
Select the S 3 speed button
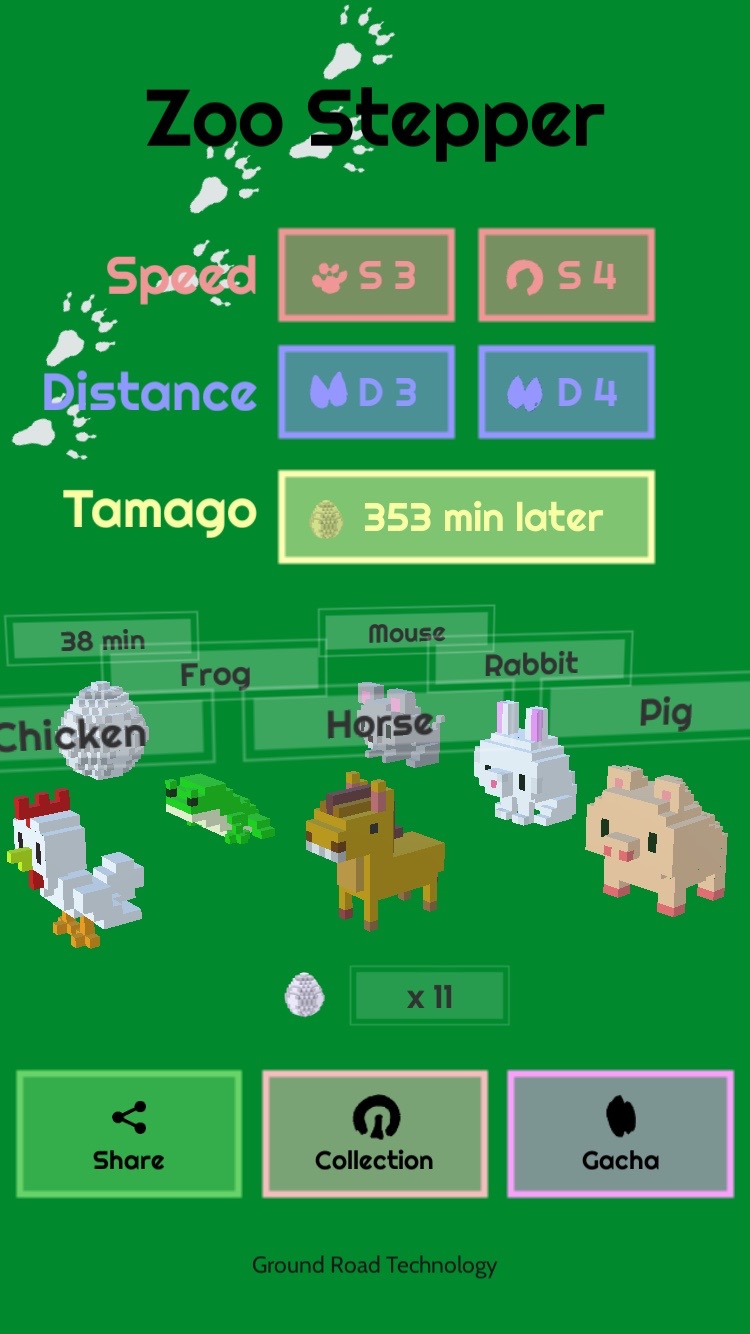[x=366, y=275]
